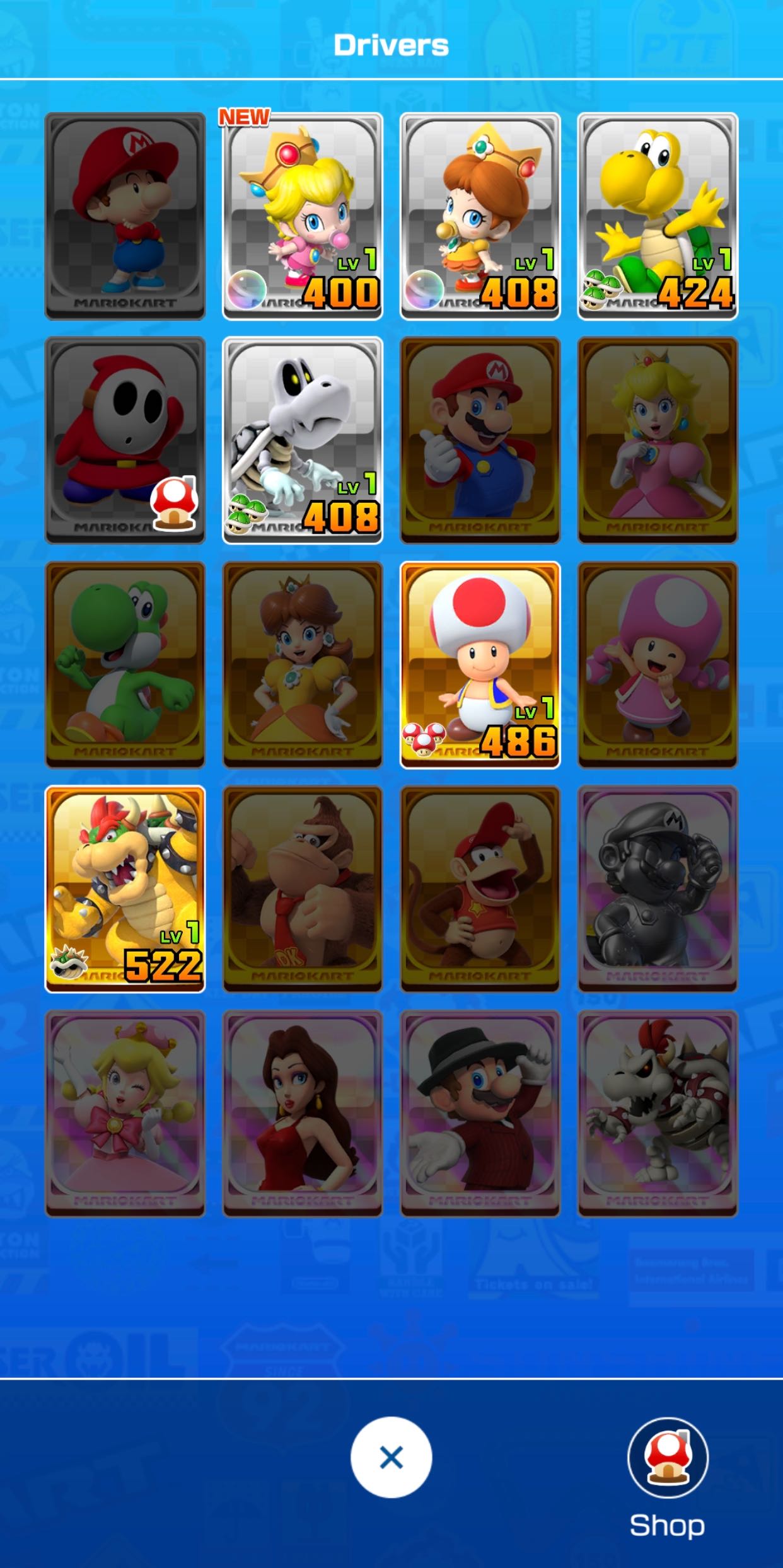Close the Drivers screen

click(391, 1457)
